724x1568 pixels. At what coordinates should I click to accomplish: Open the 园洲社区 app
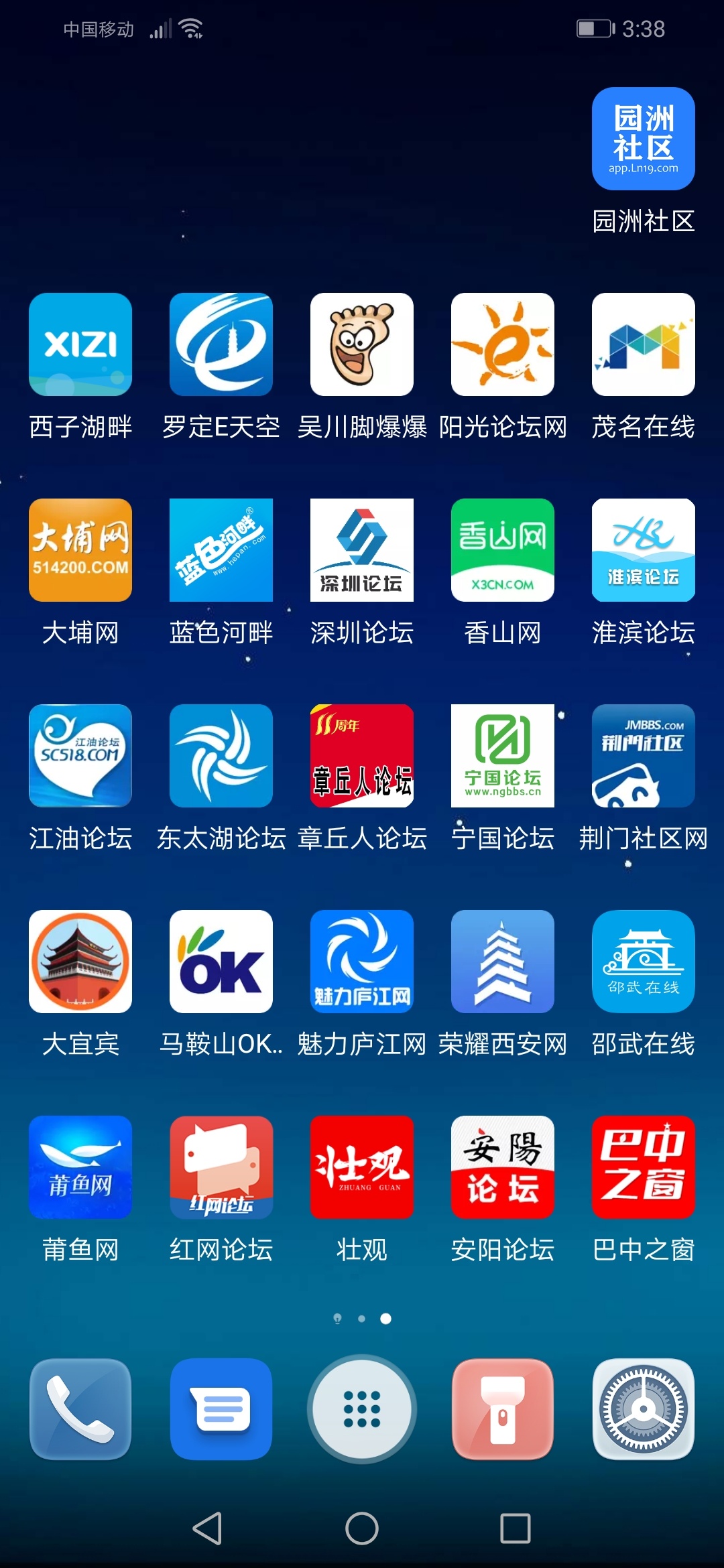[x=643, y=139]
